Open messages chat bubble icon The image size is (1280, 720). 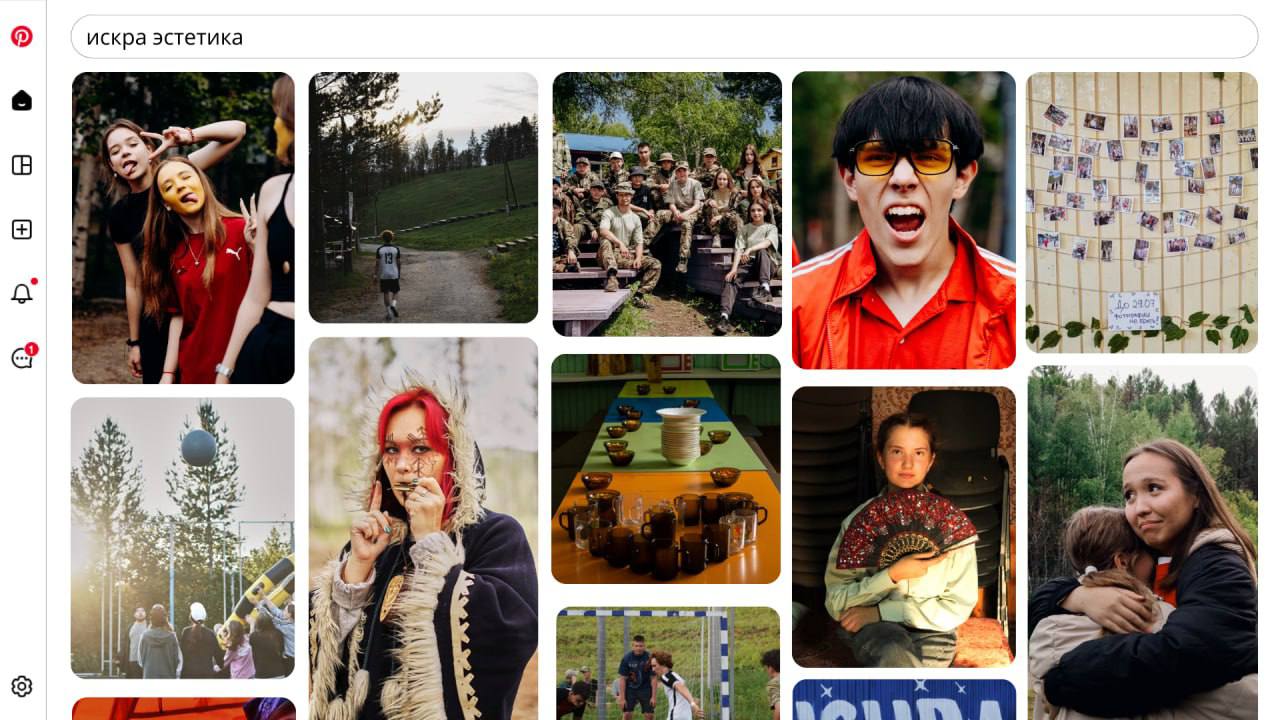(22, 358)
